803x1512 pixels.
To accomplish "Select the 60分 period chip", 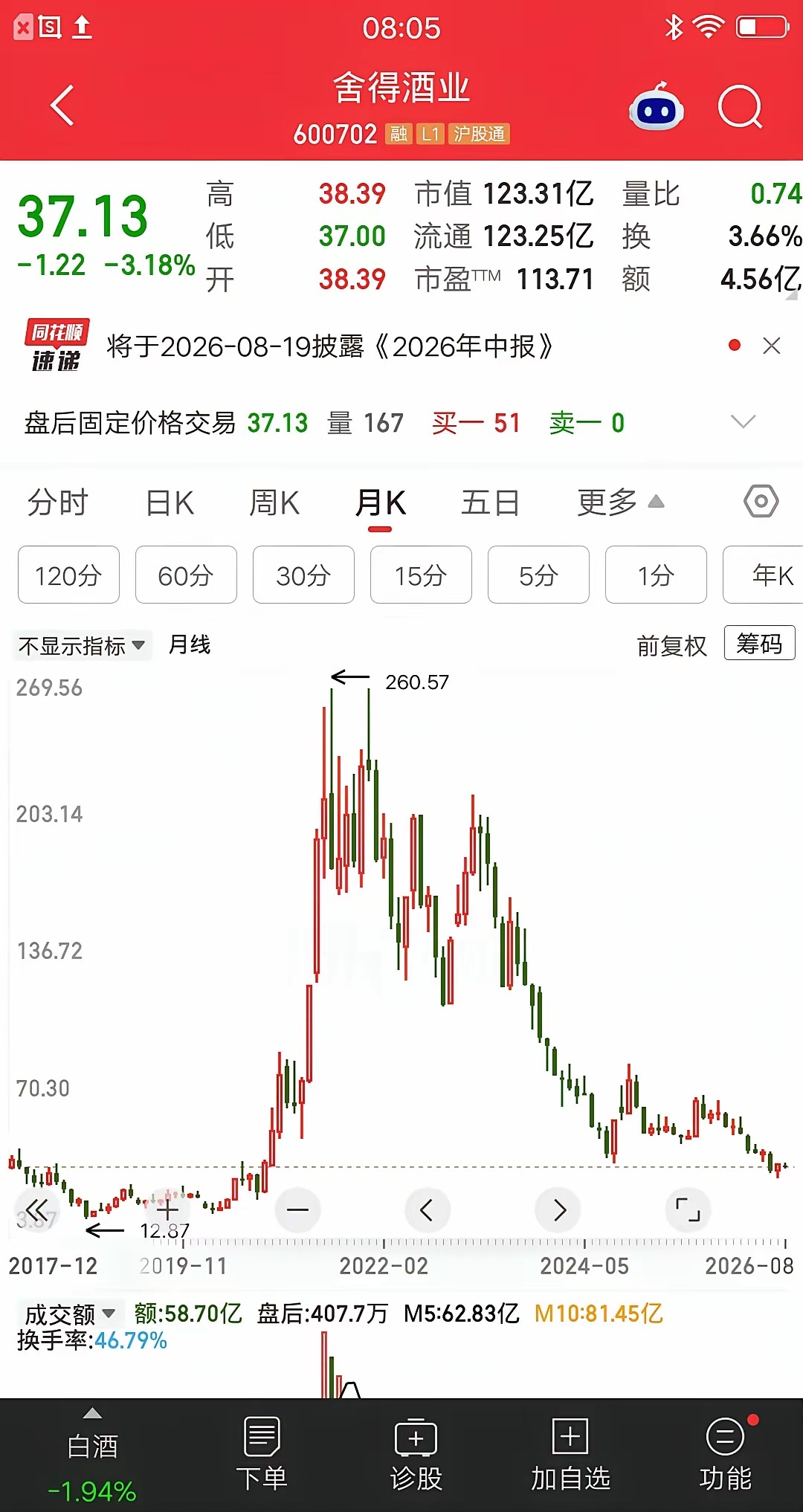I will tap(186, 575).
